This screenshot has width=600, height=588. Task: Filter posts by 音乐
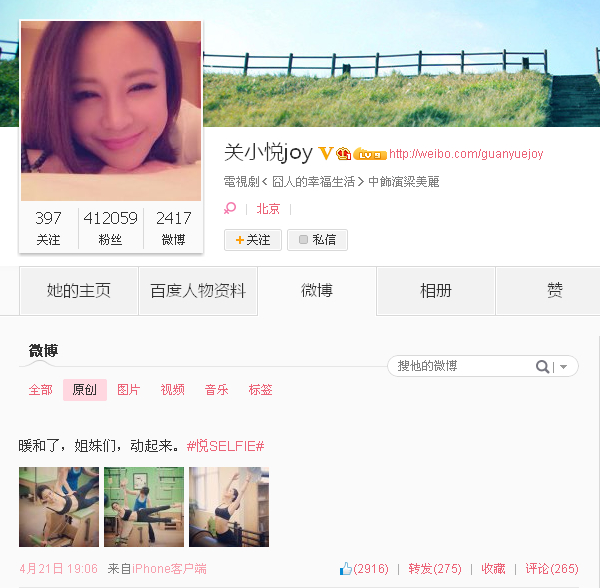pyautogui.click(x=216, y=390)
